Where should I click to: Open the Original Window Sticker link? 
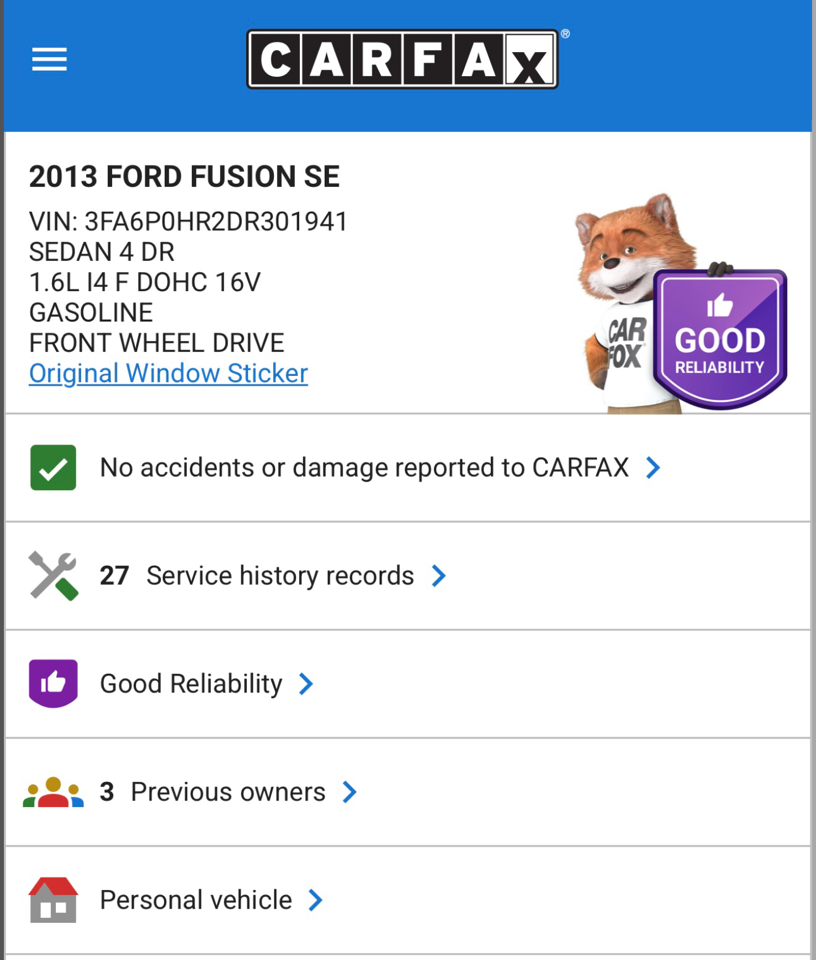[x=168, y=374]
